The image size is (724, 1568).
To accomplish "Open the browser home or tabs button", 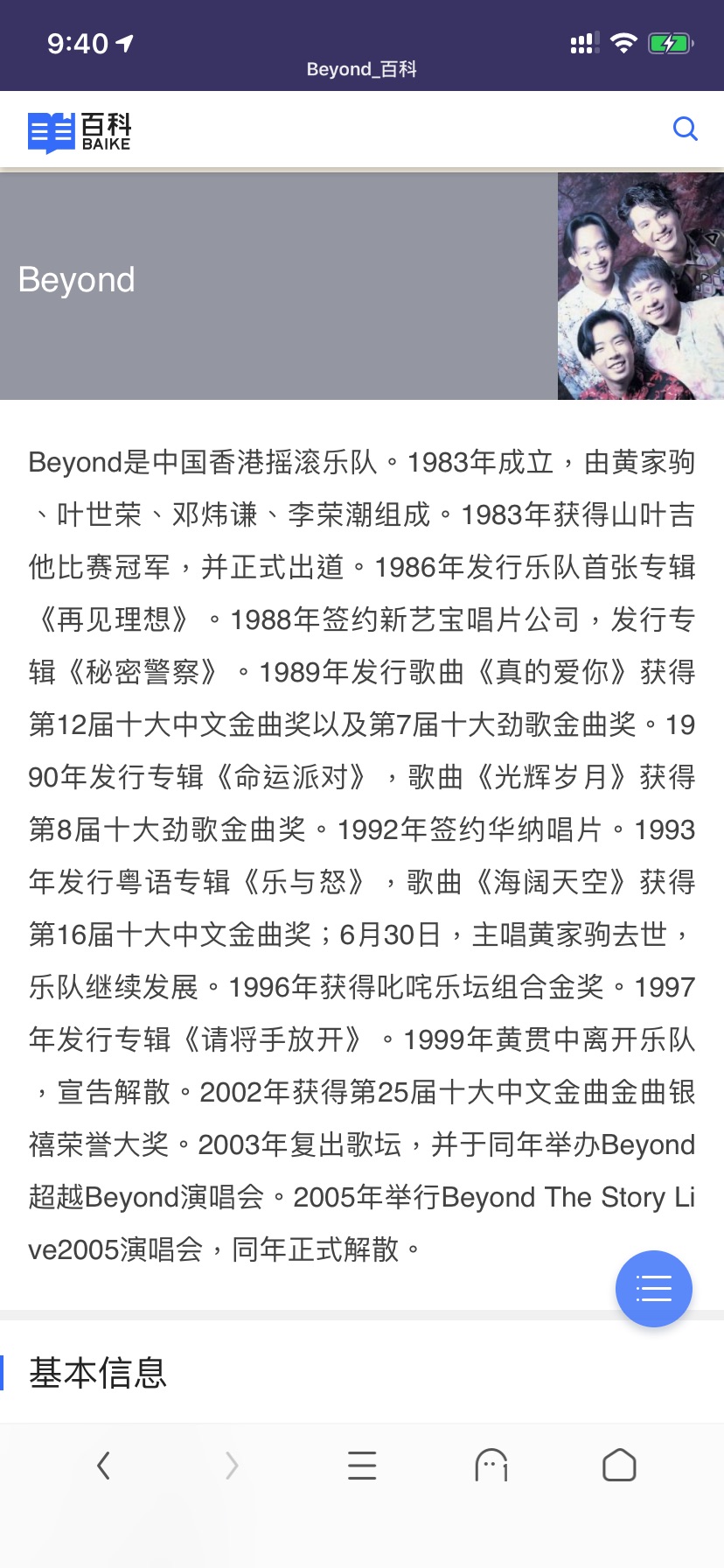I will (x=619, y=1465).
